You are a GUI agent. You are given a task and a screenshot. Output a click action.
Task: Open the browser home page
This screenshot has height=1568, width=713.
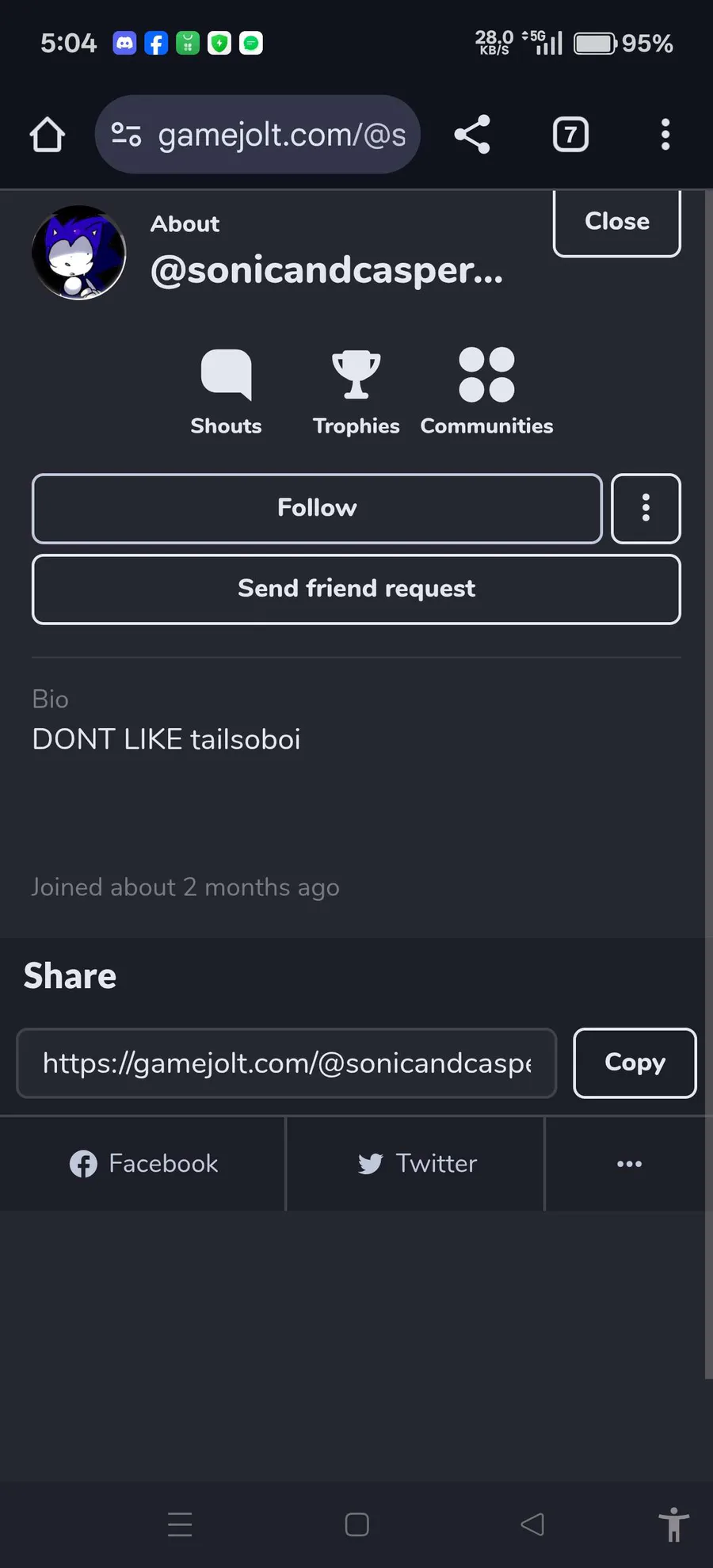coord(48,135)
